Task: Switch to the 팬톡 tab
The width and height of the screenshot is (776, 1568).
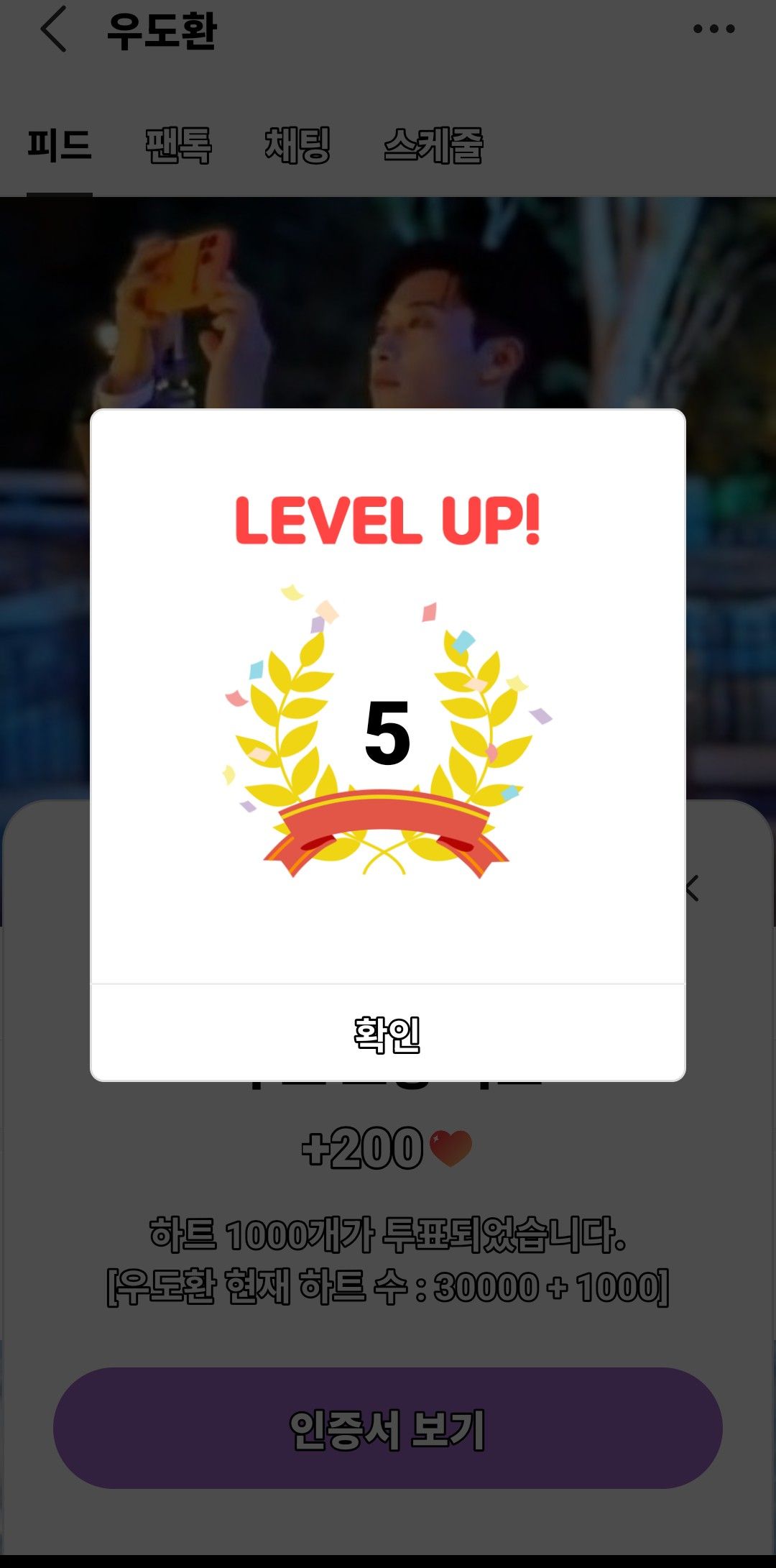Action: click(x=178, y=146)
